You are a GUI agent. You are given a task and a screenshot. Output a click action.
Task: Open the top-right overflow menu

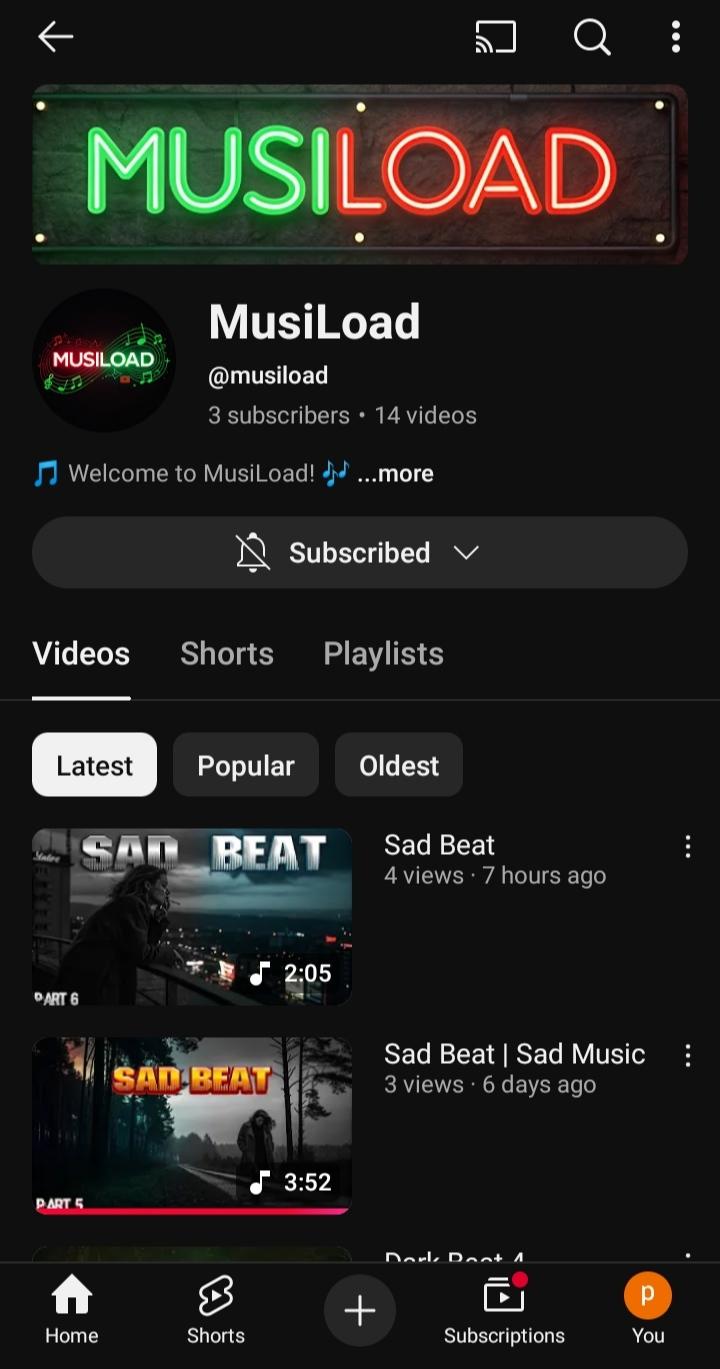pyautogui.click(x=676, y=38)
